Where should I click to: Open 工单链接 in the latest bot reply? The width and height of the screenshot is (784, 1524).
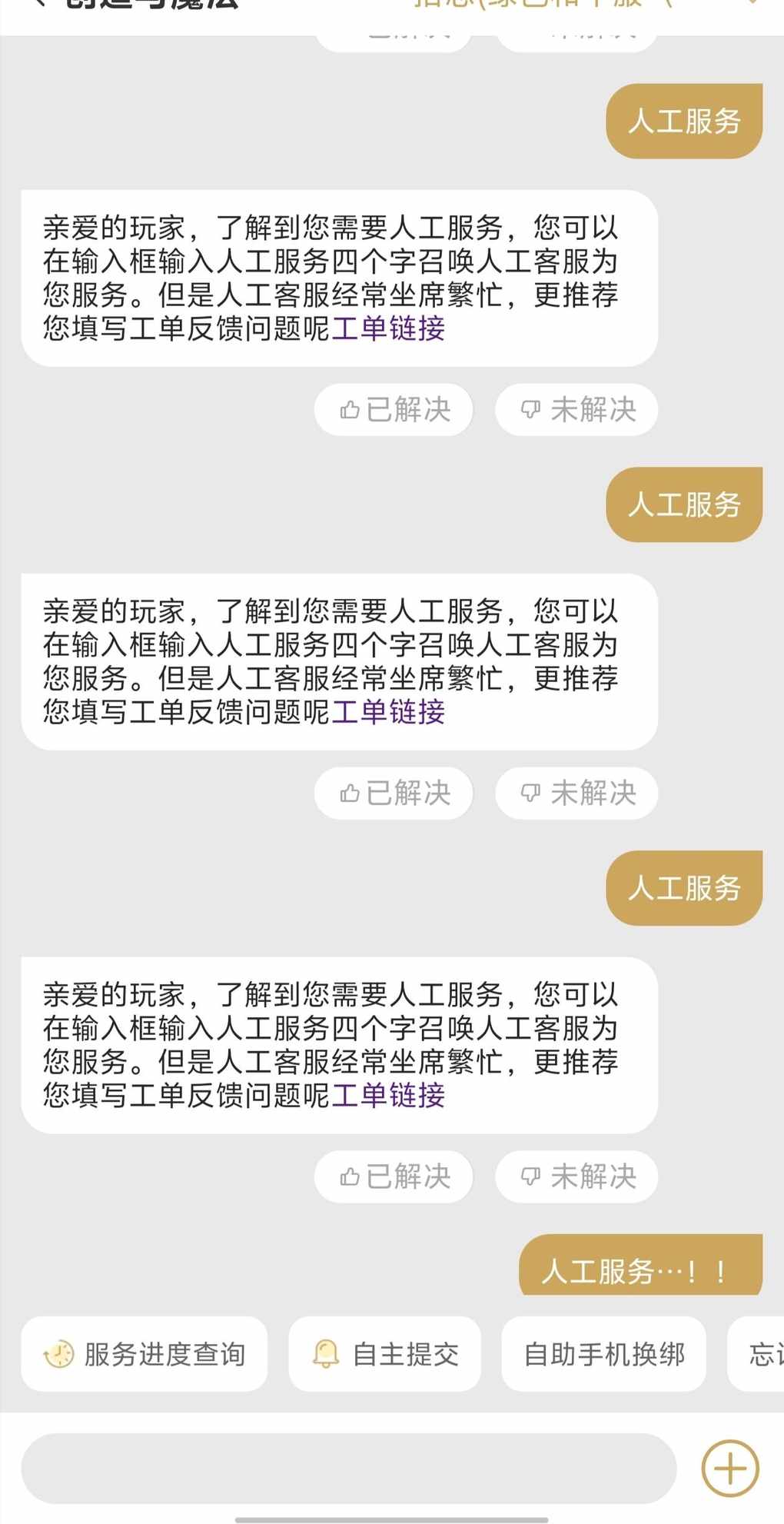coord(388,1095)
